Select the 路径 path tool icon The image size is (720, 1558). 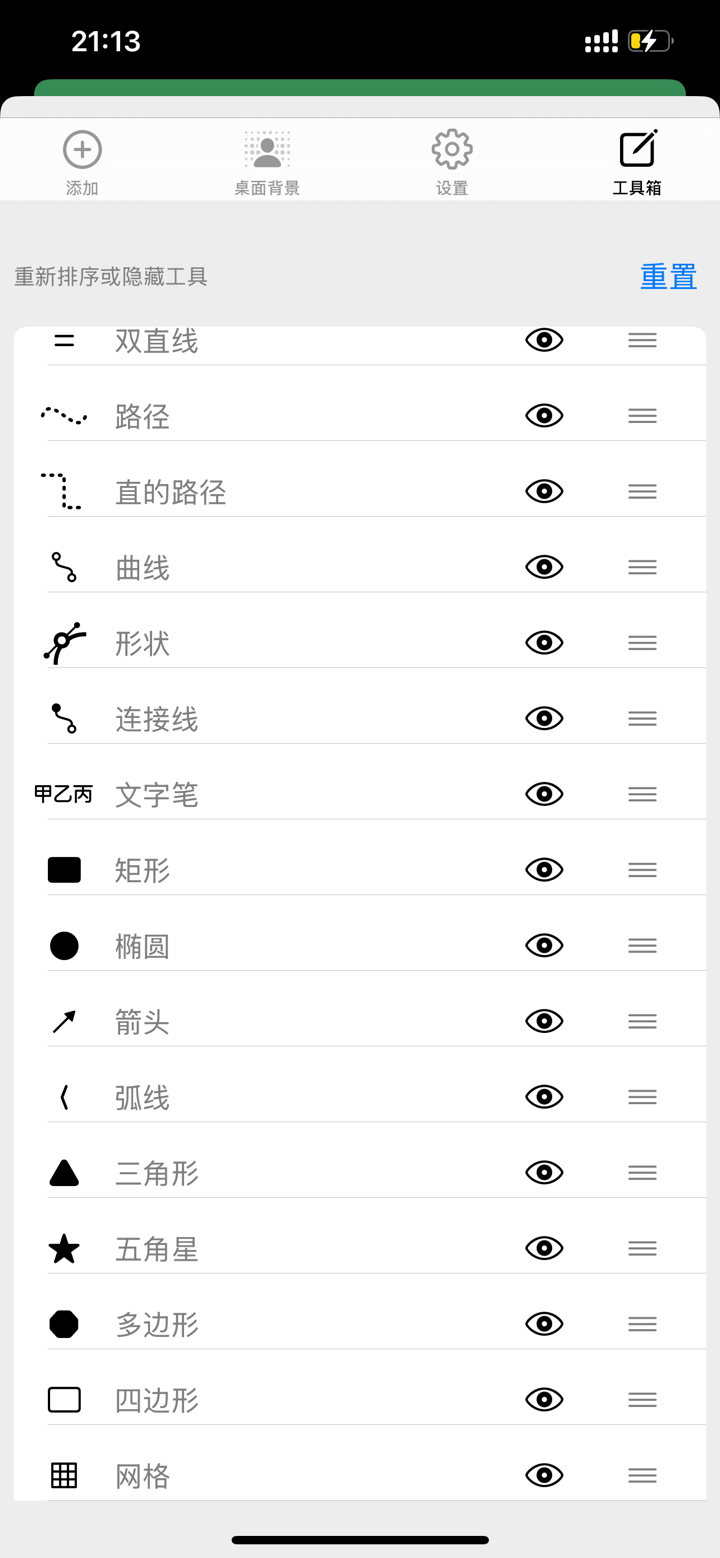pos(63,415)
